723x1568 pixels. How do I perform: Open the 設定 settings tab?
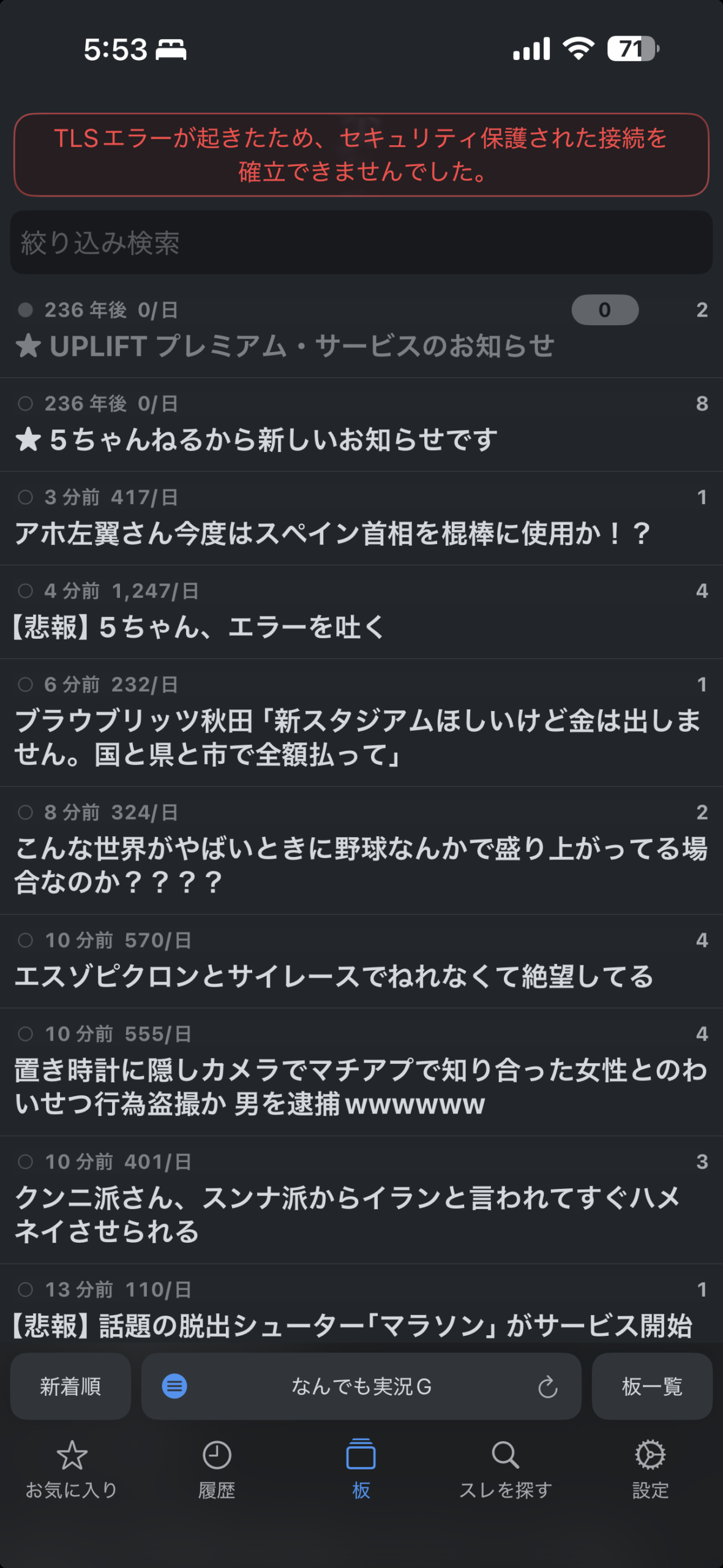click(650, 1468)
